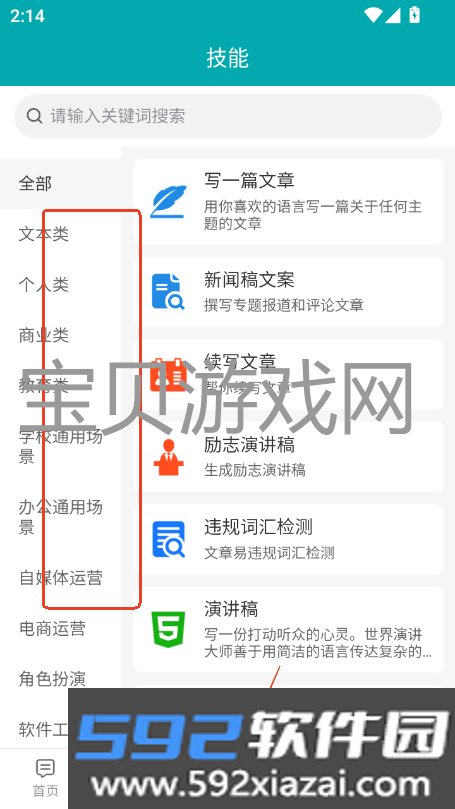
Task: Open the 续写文章 skill card
Action: 288,375
